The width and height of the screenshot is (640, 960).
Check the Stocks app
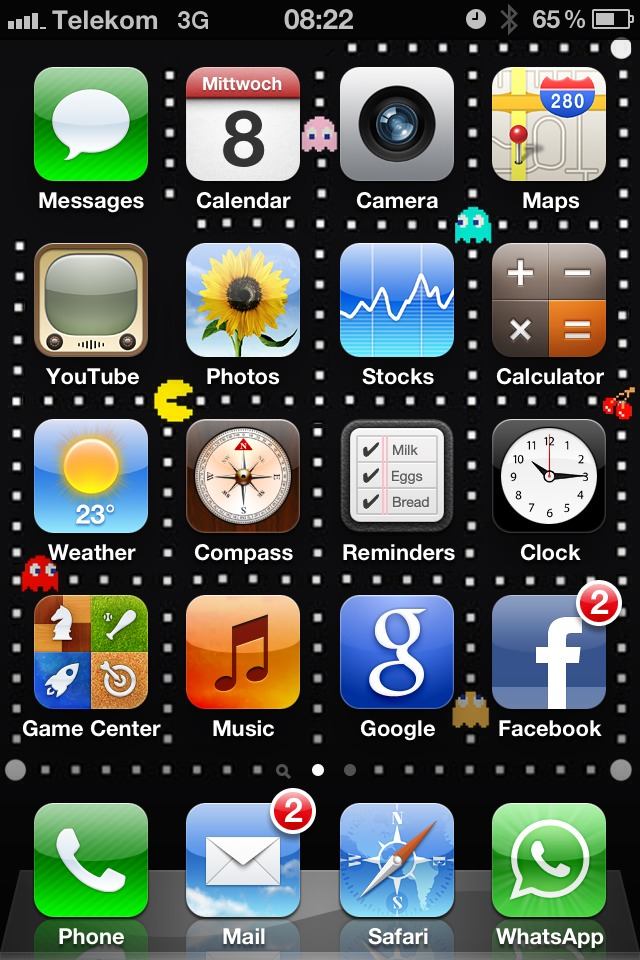pos(397,300)
